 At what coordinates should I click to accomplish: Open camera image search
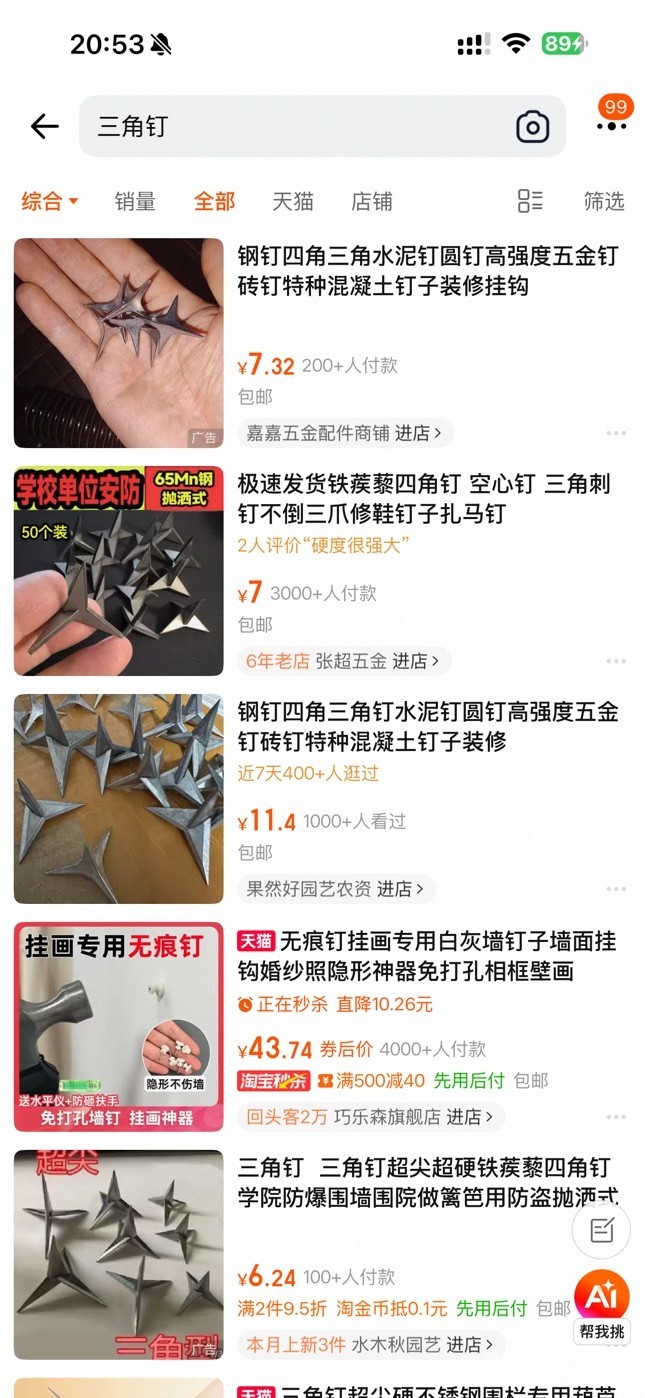(x=532, y=127)
